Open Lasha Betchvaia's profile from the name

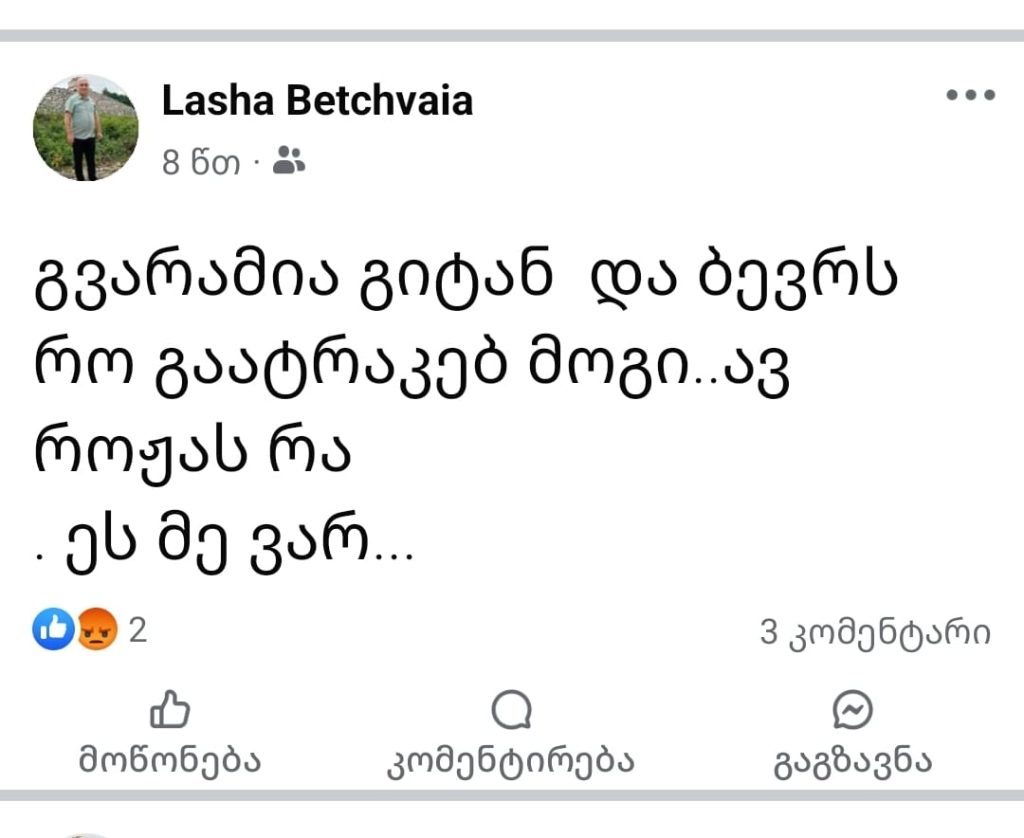[x=317, y=102]
